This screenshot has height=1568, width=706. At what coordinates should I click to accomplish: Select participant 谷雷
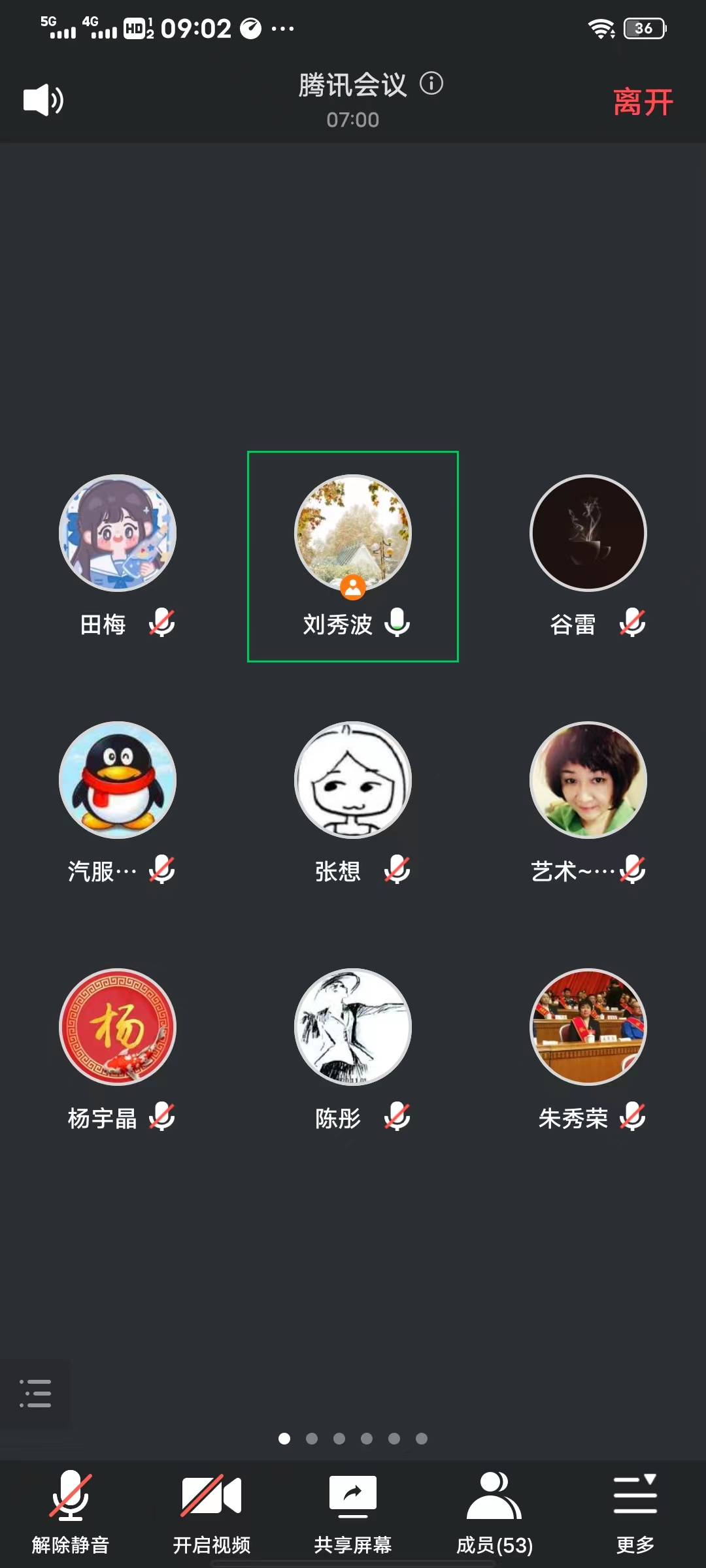tap(588, 534)
